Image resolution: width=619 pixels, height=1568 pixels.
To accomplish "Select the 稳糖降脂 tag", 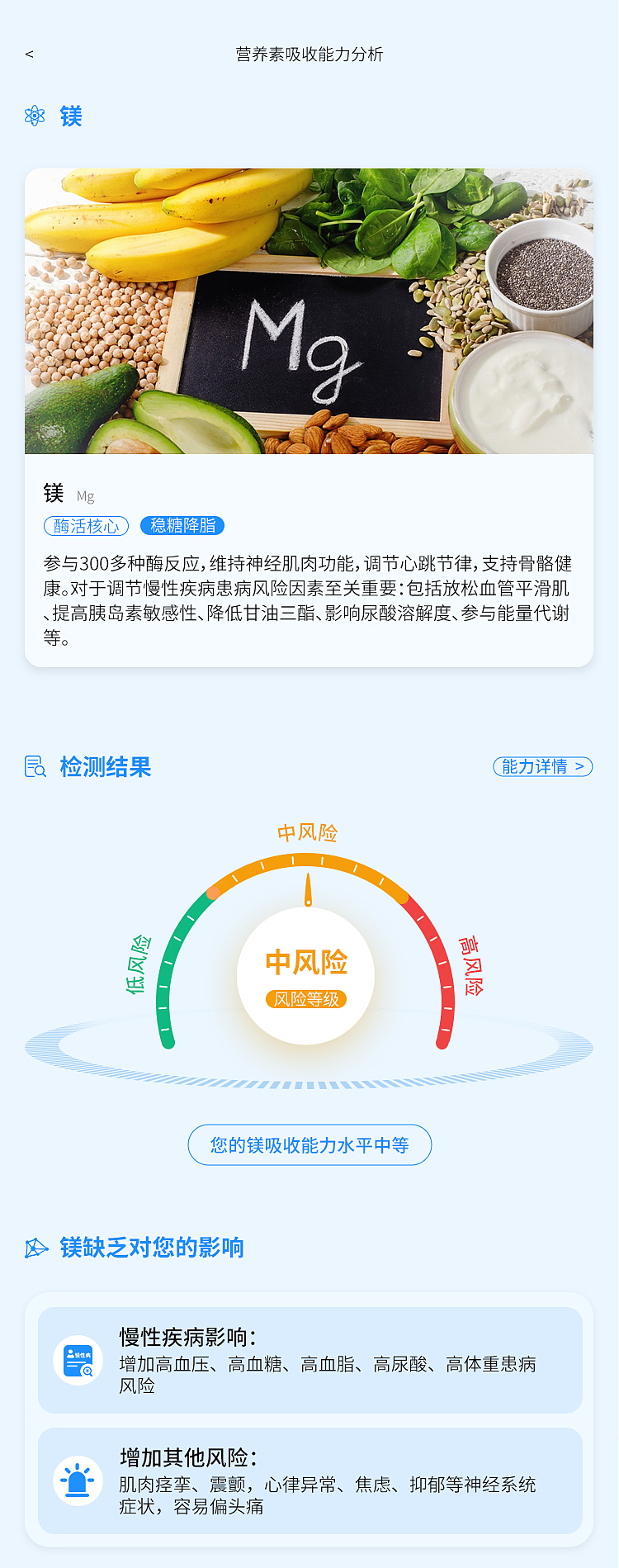I will [x=185, y=525].
